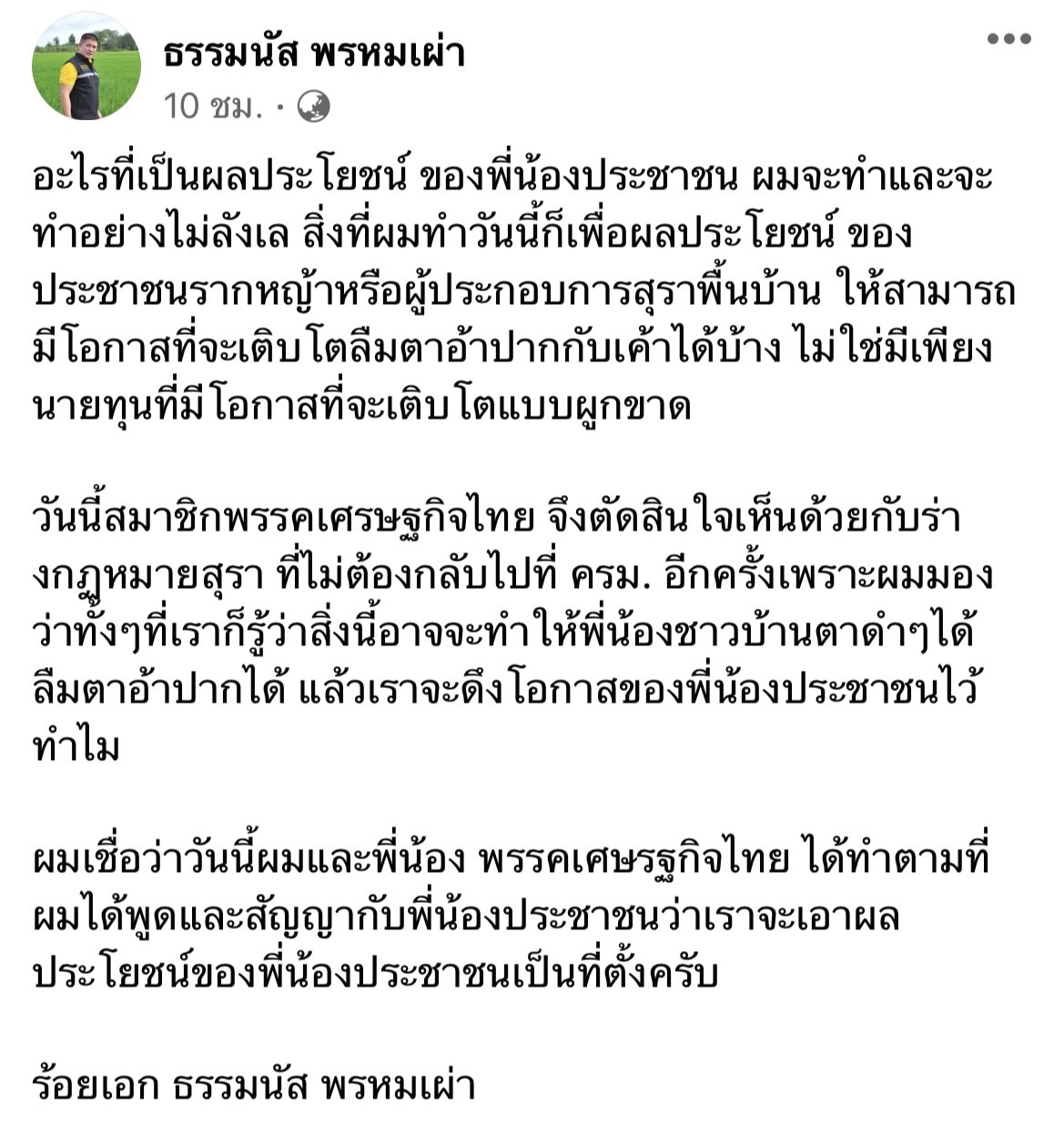Open ธรรมนัส พรหมเผ่า's profile picture

click(86, 66)
